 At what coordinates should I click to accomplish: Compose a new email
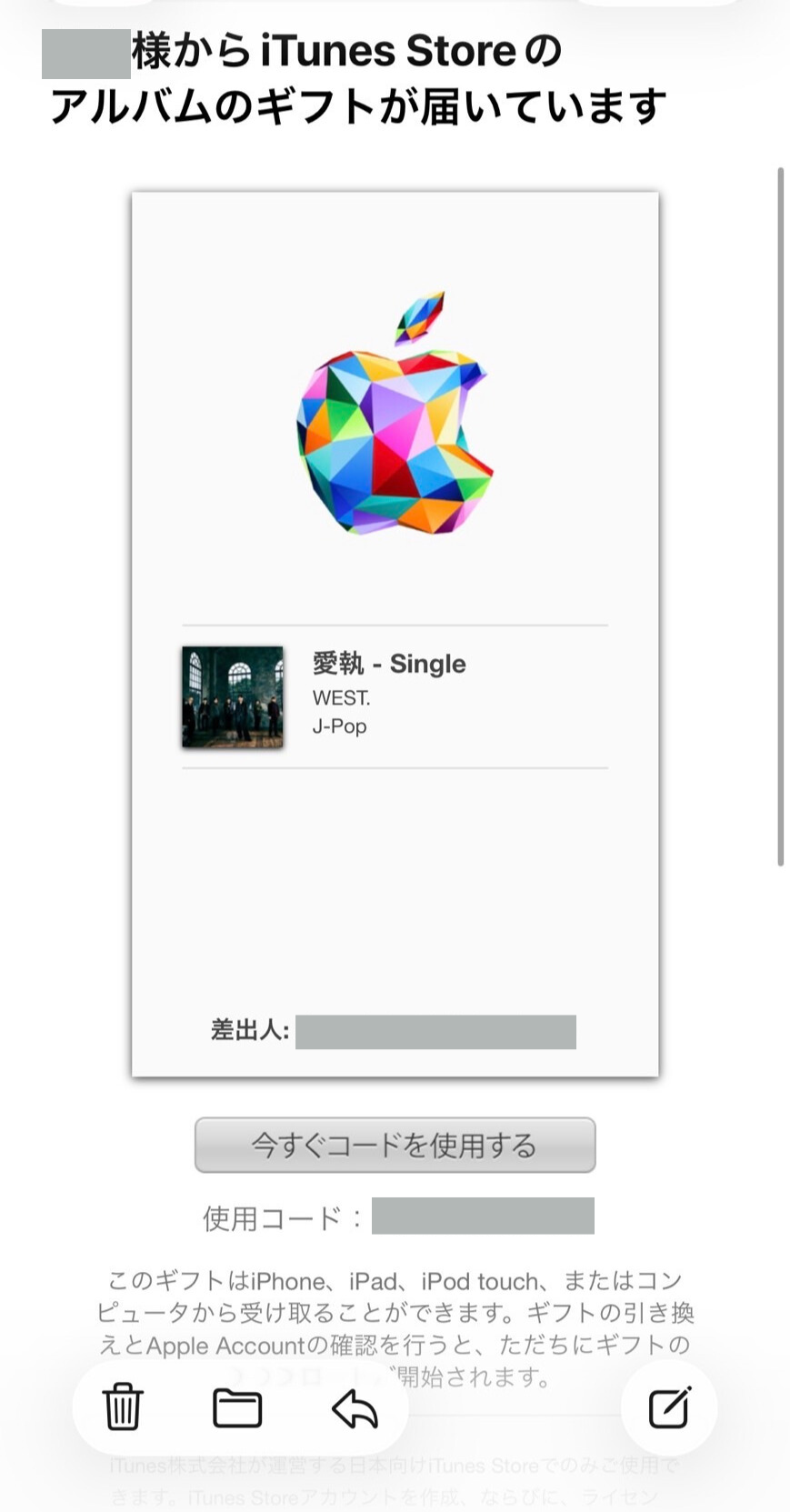pyautogui.click(x=669, y=1408)
